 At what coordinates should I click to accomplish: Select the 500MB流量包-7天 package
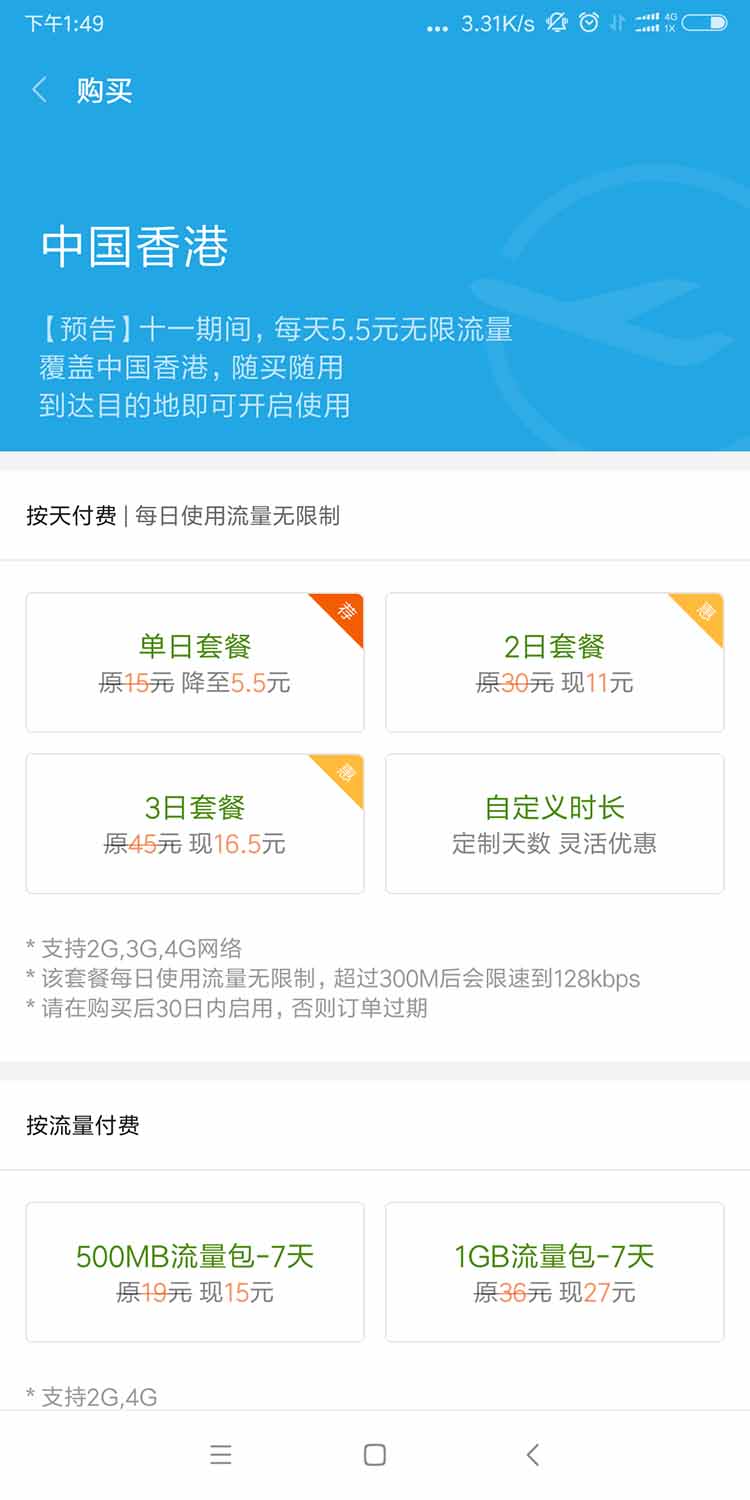[195, 1272]
